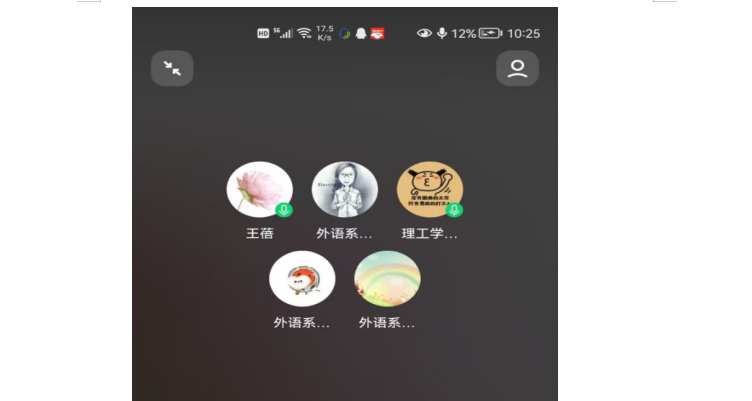Open the participant icon at top right
Screen dimensions: 752x401
pos(517,68)
